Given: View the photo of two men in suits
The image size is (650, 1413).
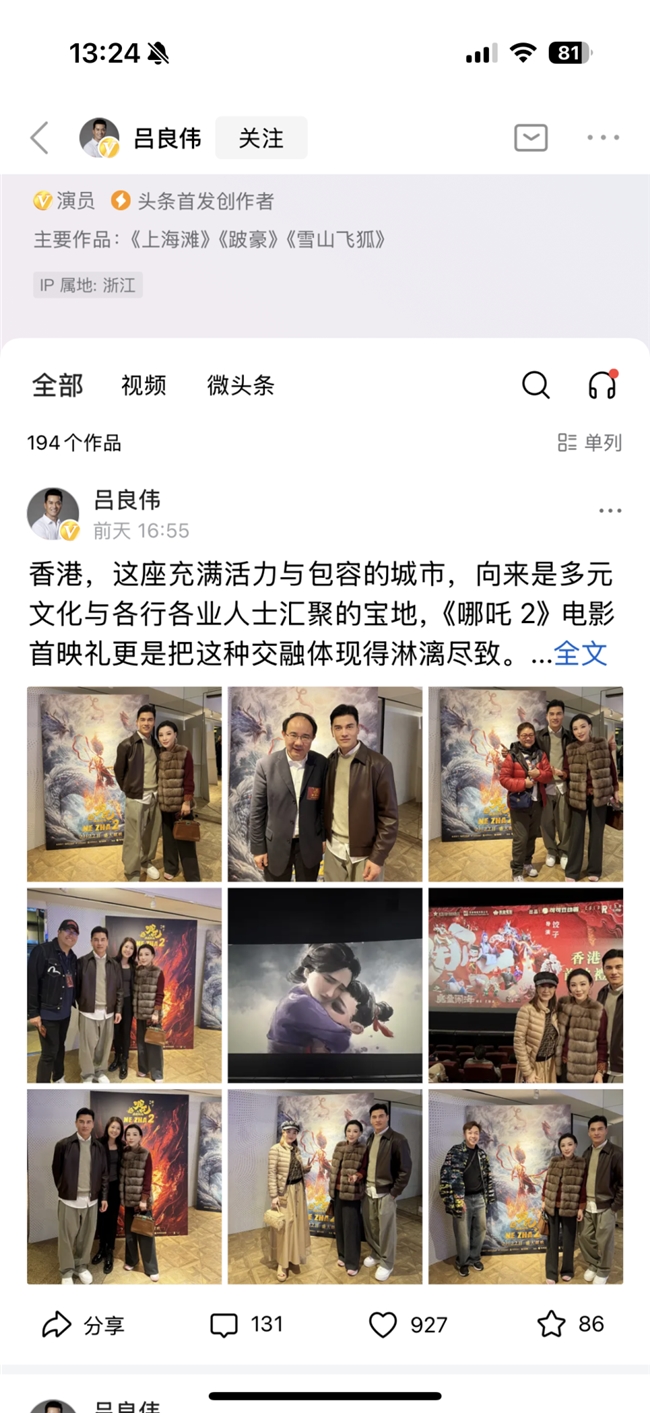Looking at the screenshot, I should click(325, 784).
